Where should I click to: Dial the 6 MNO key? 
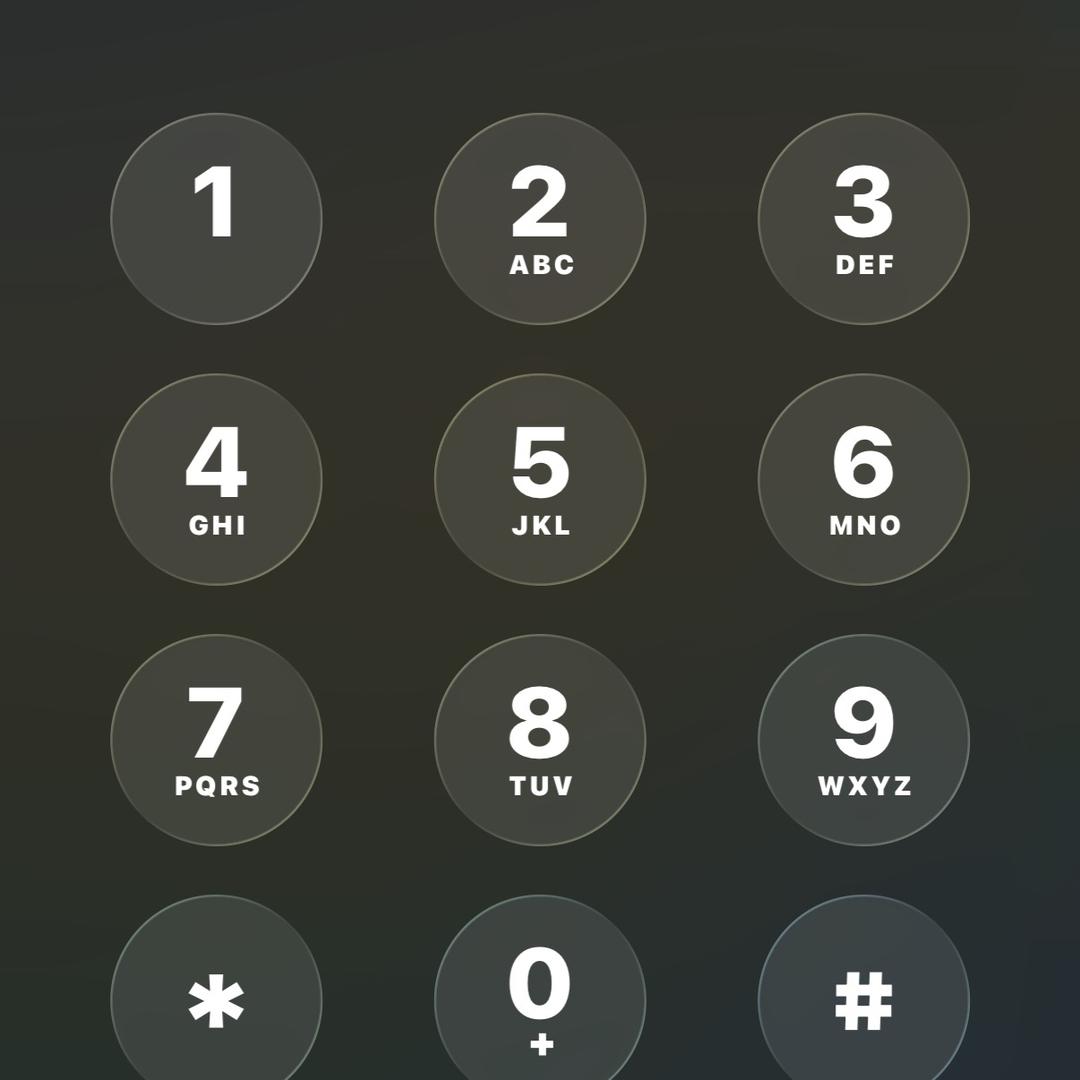[864, 479]
